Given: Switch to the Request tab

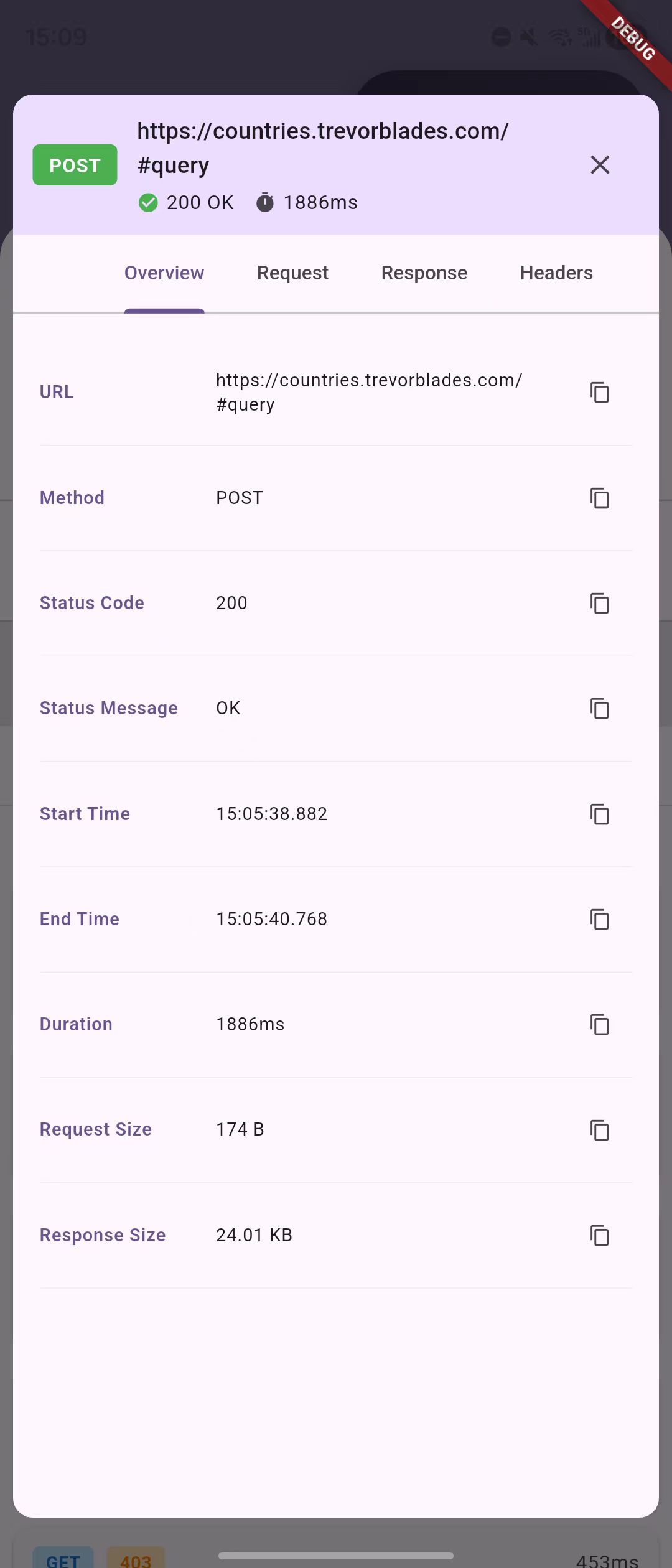Looking at the screenshot, I should tap(292, 273).
